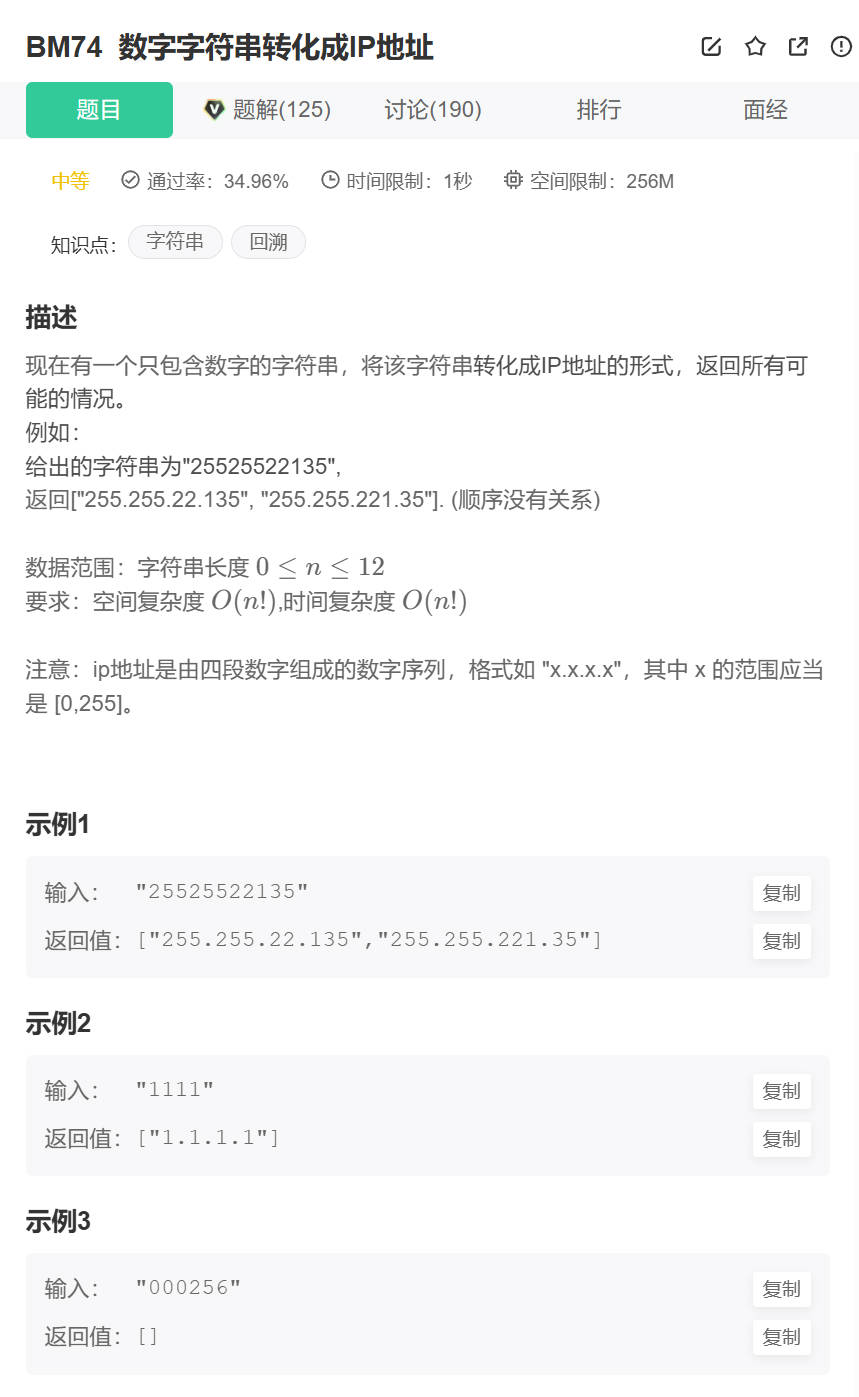
Task: Copy the return value of 示例2
Action: pos(781,1139)
